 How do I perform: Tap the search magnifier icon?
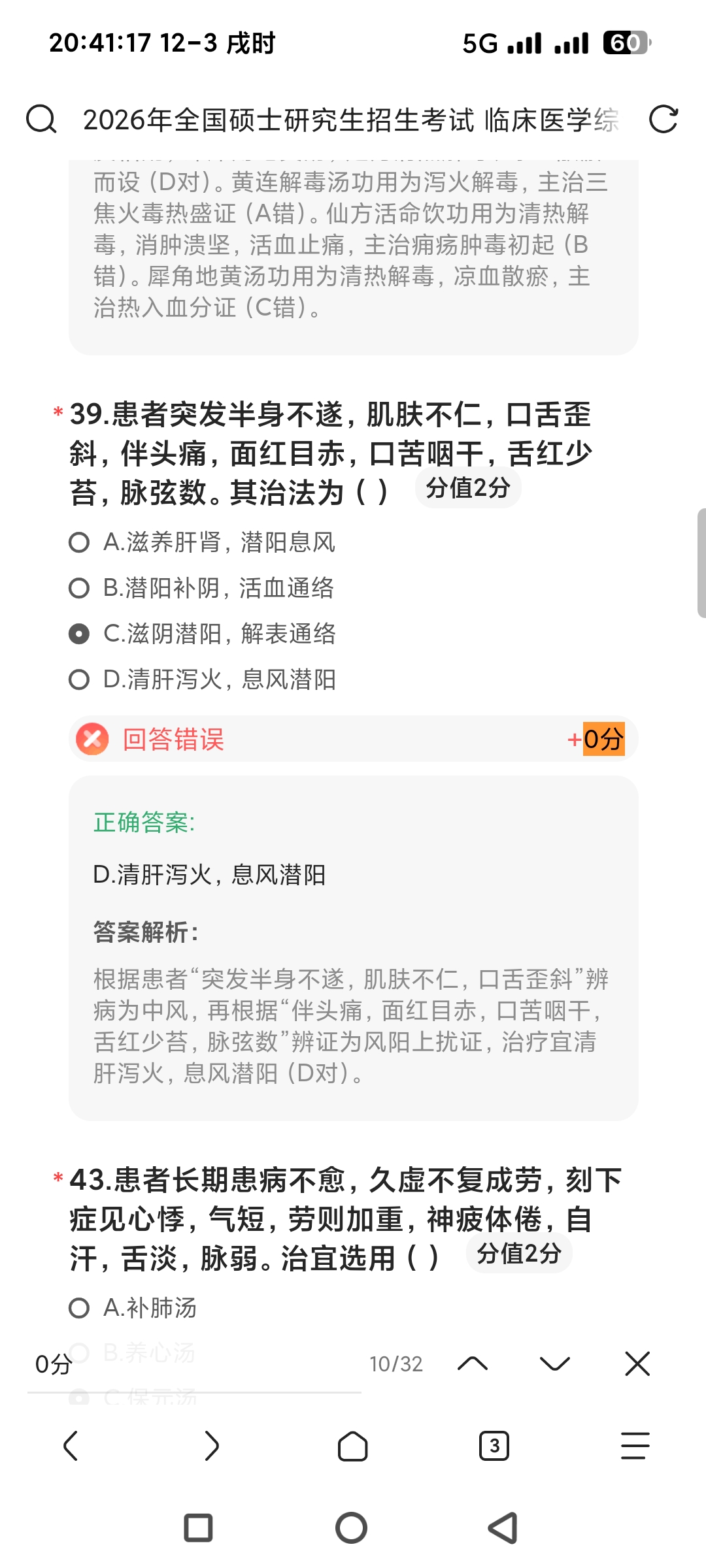(x=41, y=120)
